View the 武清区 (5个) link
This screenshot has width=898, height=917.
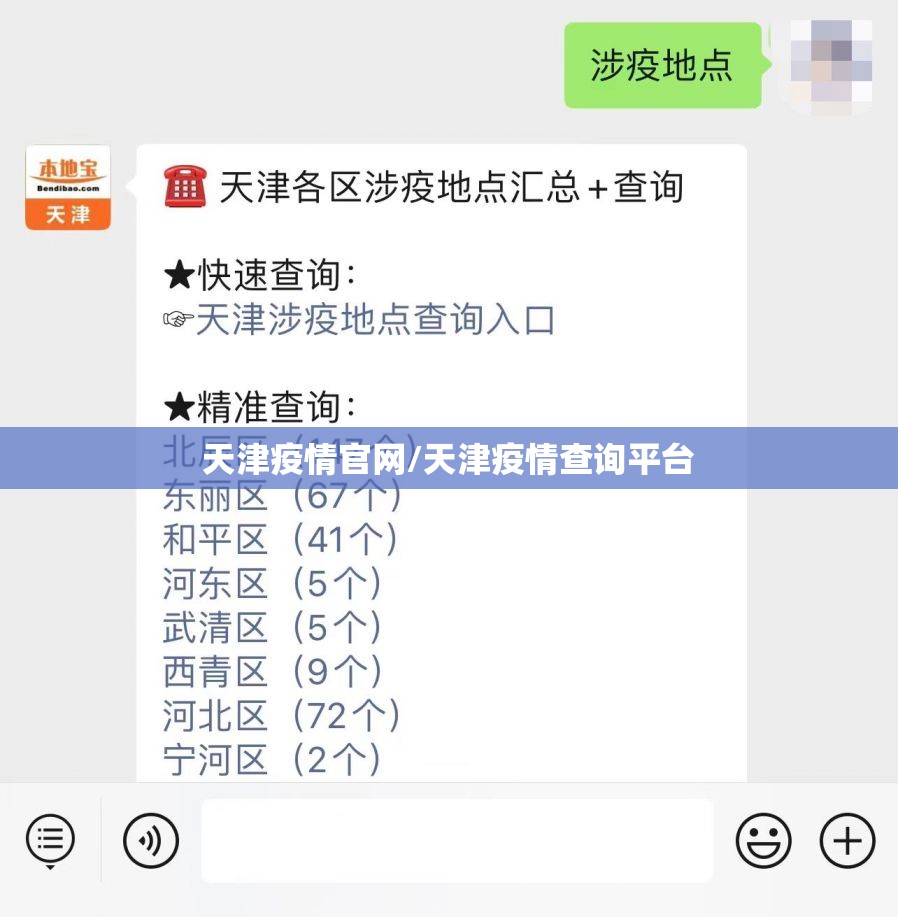[272, 628]
